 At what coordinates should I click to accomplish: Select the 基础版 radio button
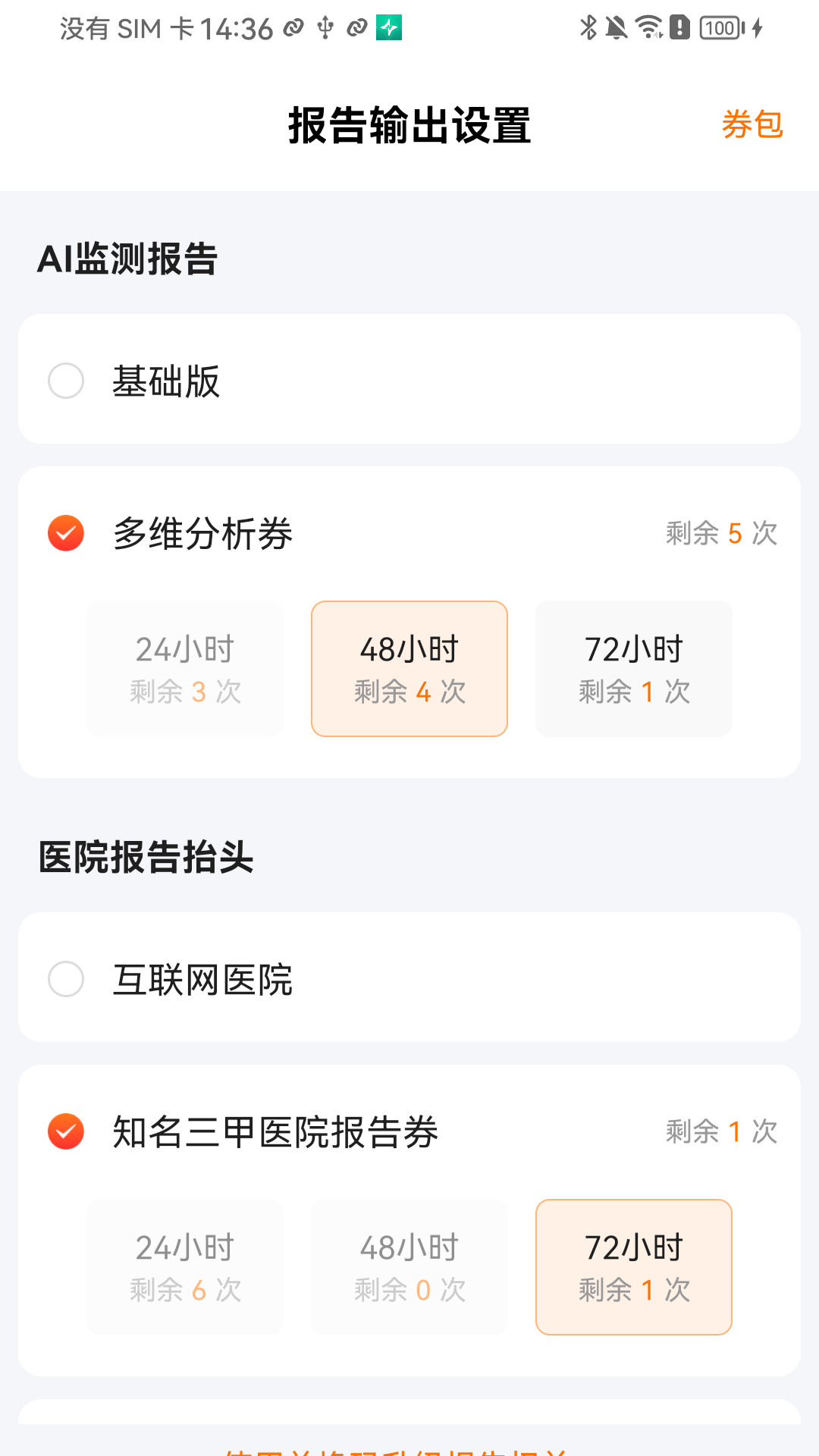click(x=65, y=381)
